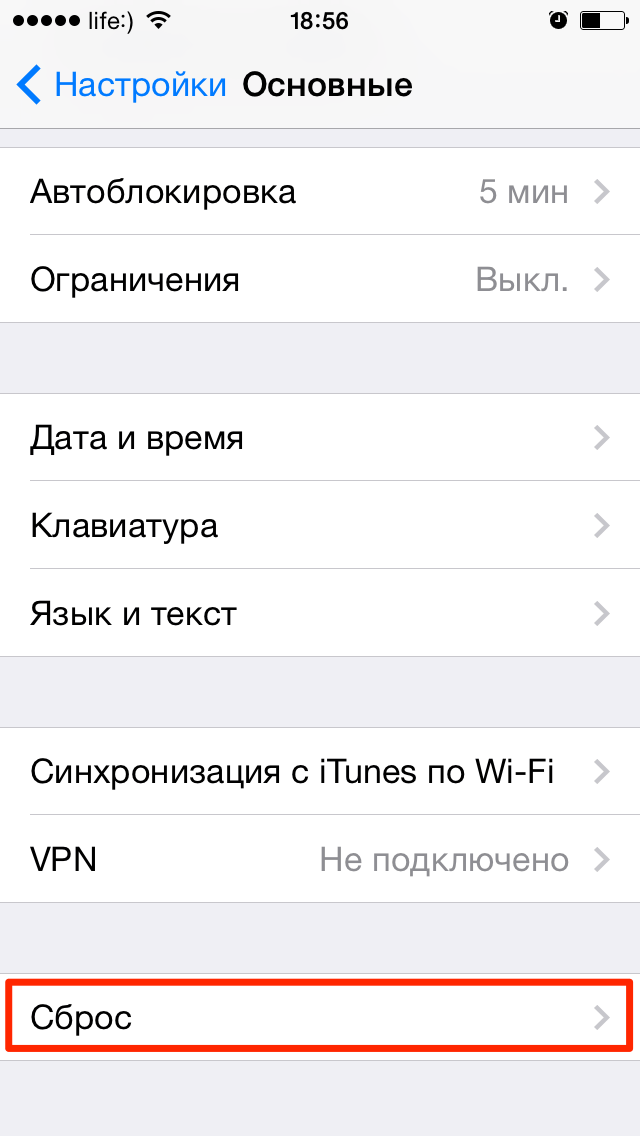Open Автоблокировка setting
640x1136 pixels.
point(320,192)
